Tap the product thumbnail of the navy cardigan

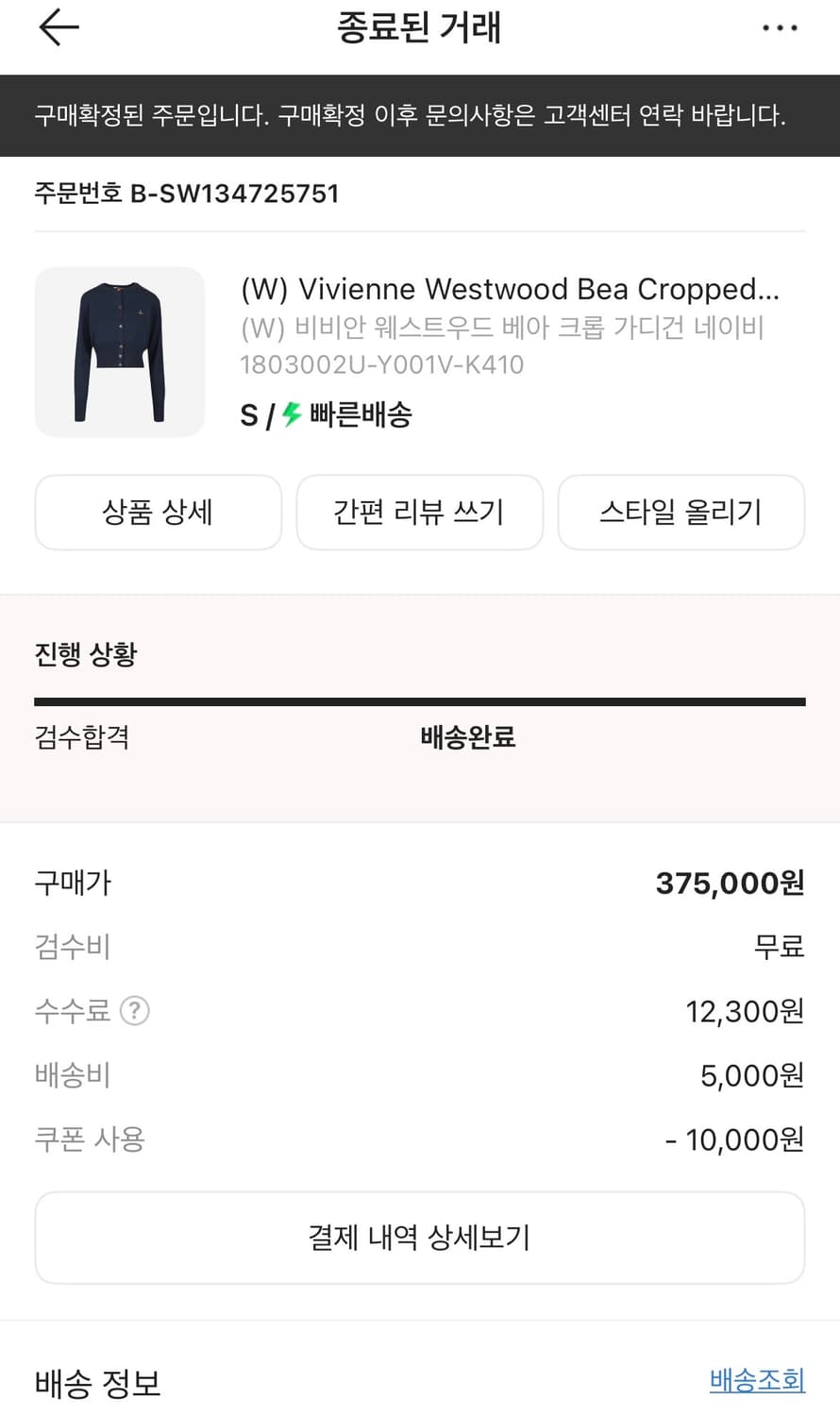[119, 352]
